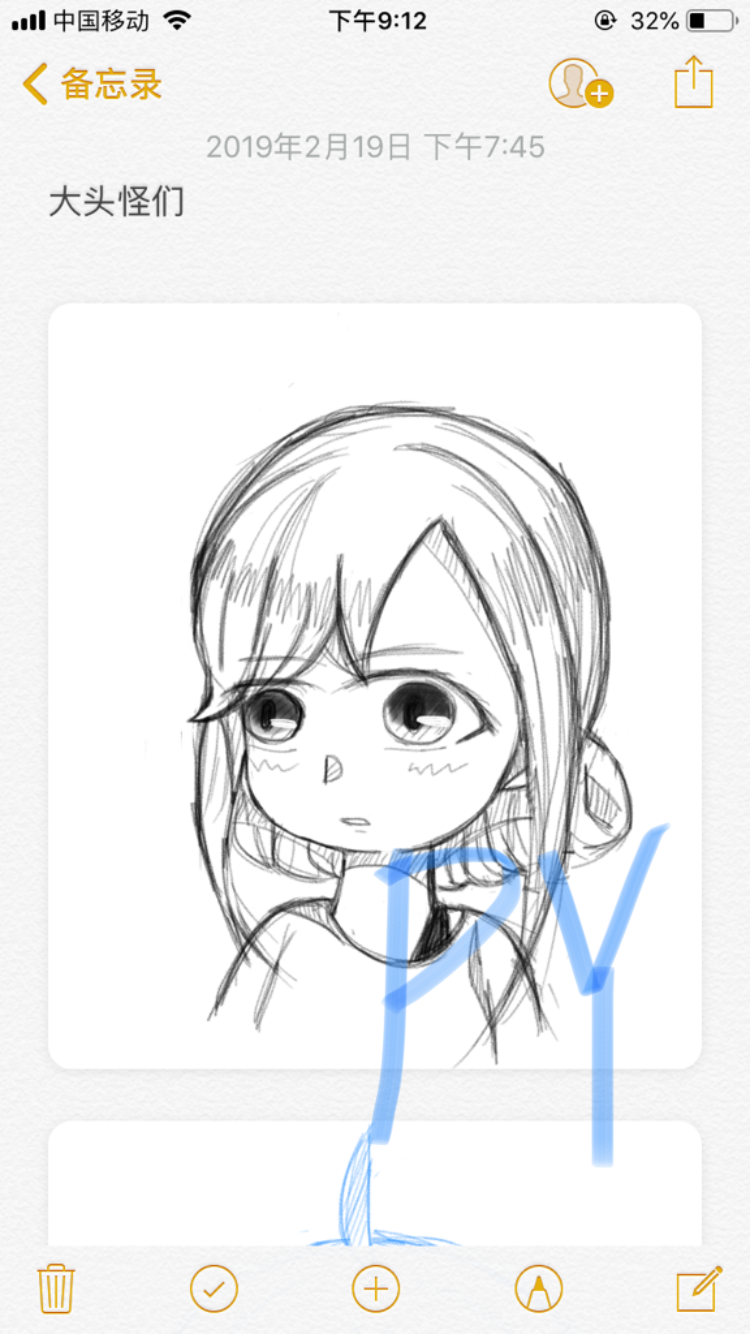Open the share sheet icon
Screen dimensions: 750x1334
693,81
